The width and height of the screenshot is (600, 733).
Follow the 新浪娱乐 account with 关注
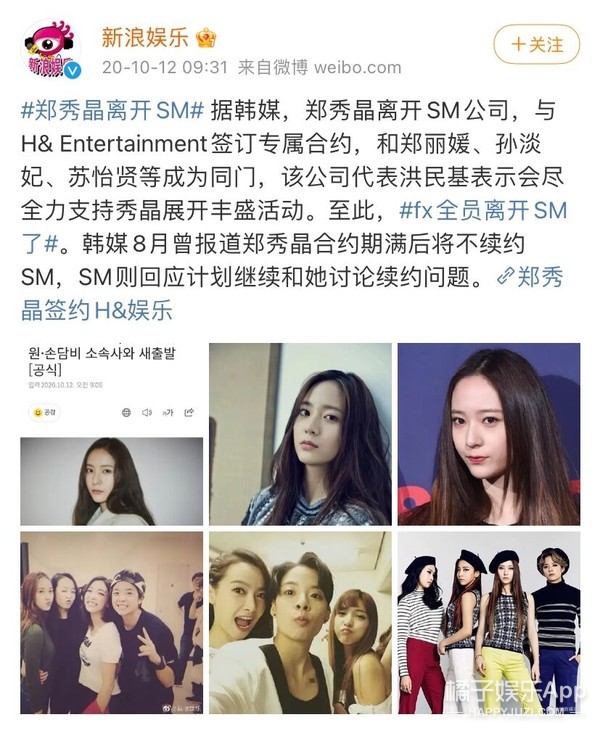coord(537,45)
